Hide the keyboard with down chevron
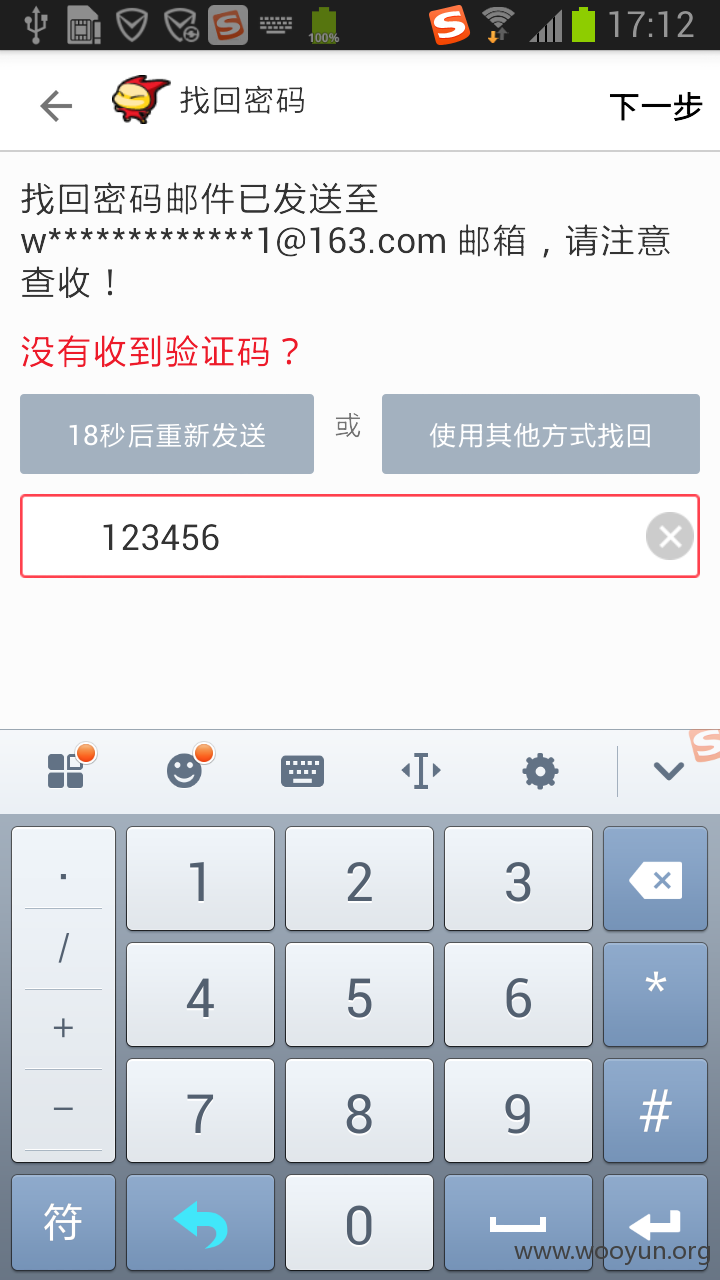720x1280 pixels. (667, 771)
